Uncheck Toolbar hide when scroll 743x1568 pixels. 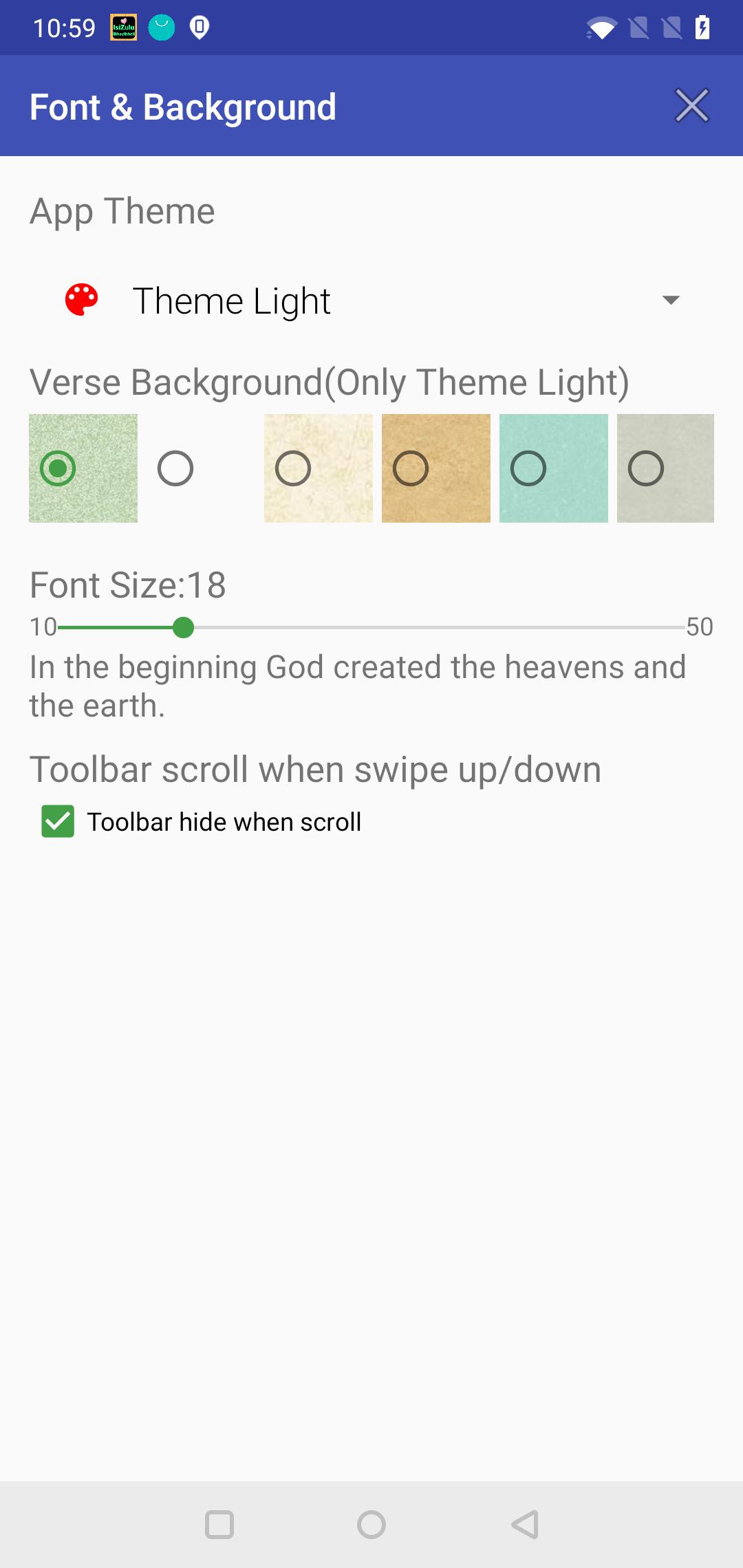[202, 822]
